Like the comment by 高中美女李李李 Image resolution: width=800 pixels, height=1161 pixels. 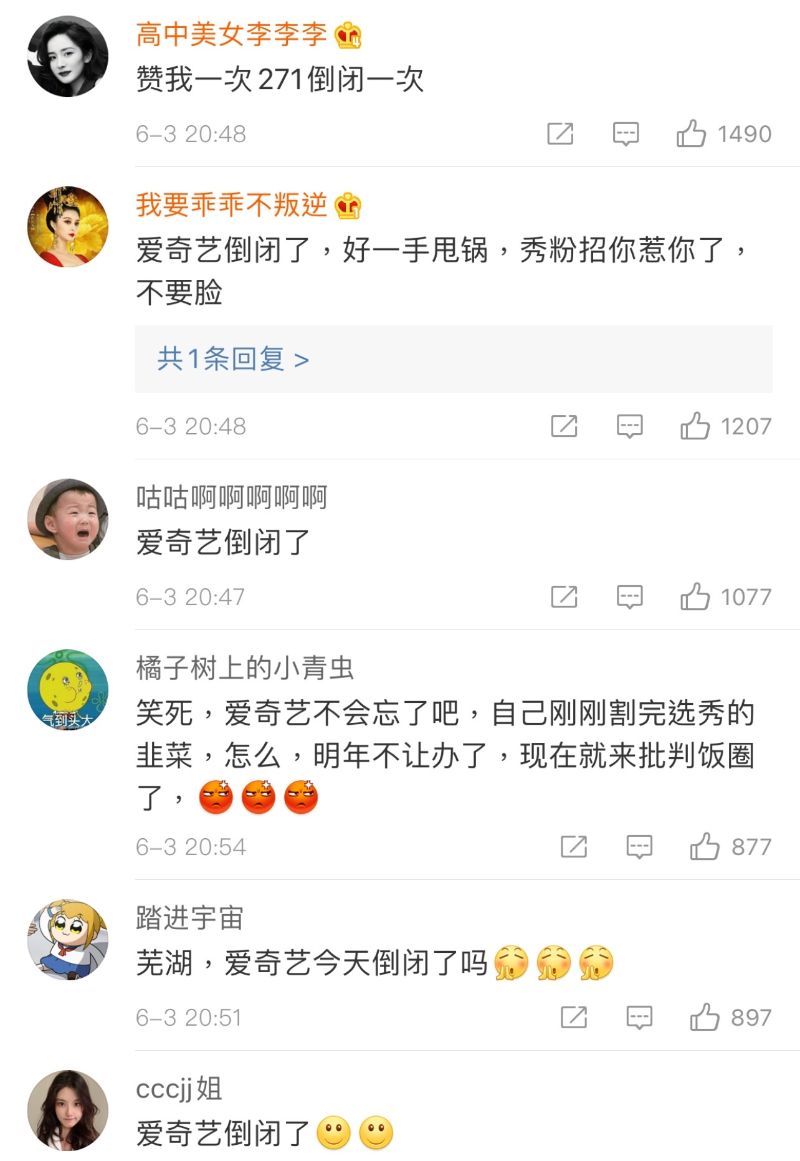point(692,134)
